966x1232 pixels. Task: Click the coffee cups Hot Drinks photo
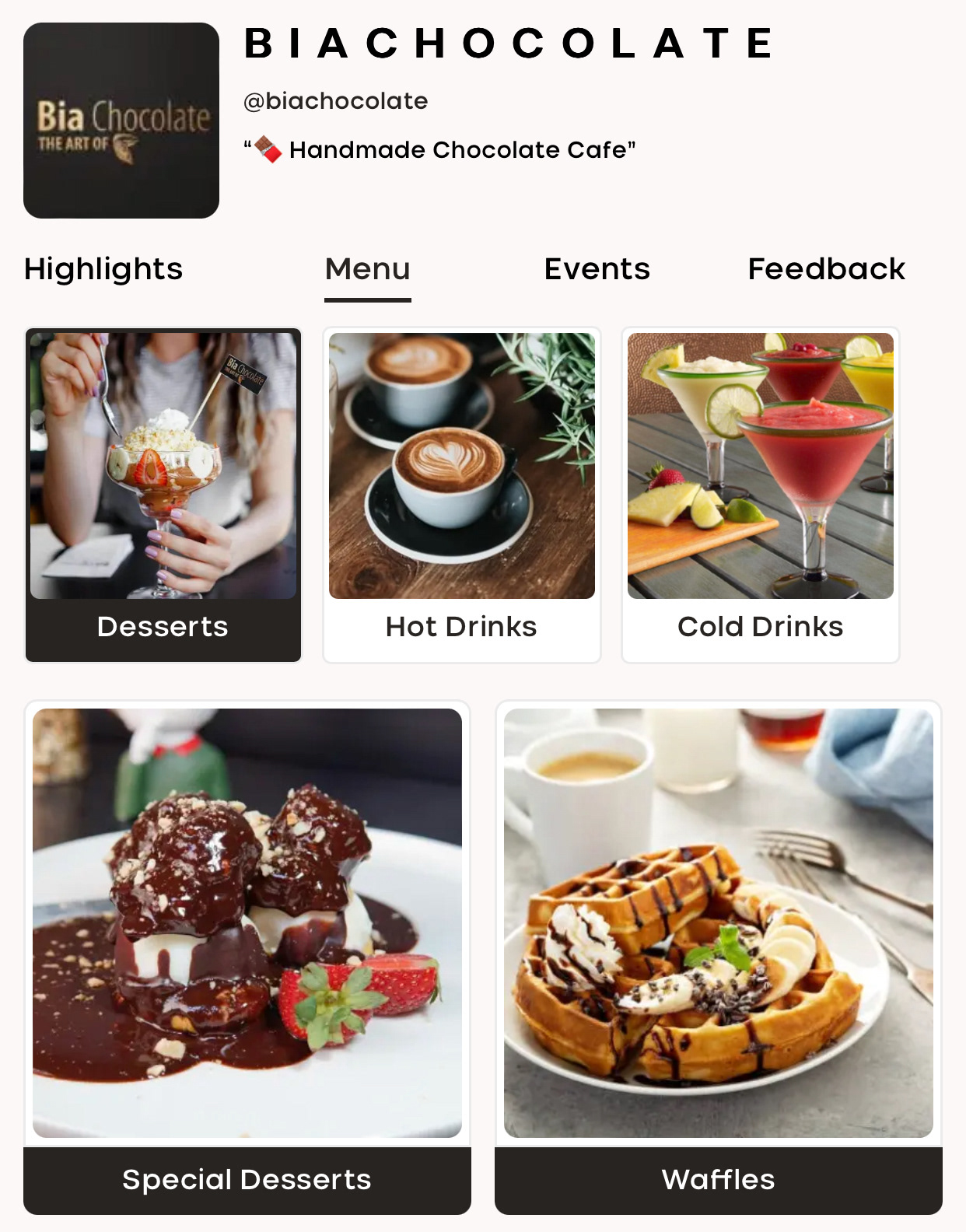coord(462,464)
